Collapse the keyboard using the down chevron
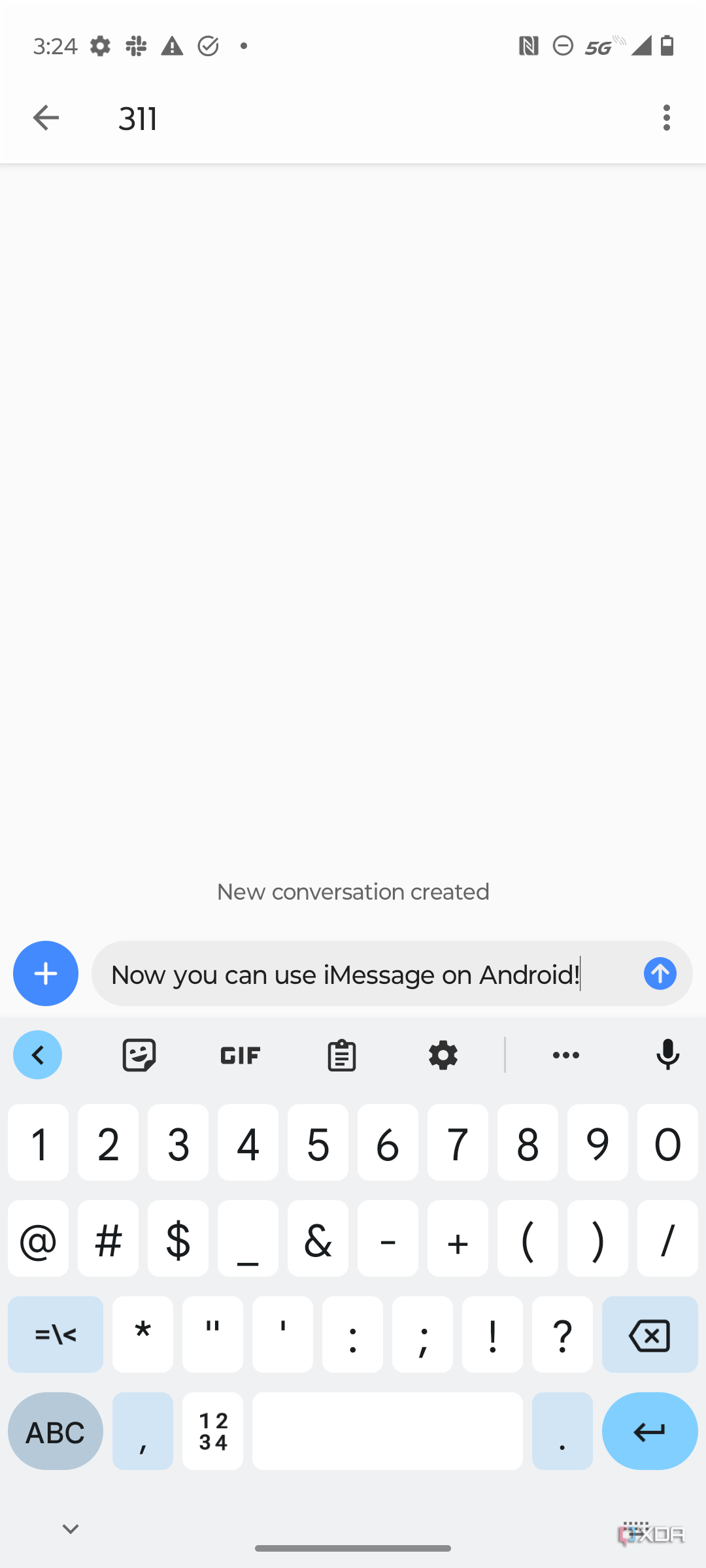706x1568 pixels. (70, 1527)
